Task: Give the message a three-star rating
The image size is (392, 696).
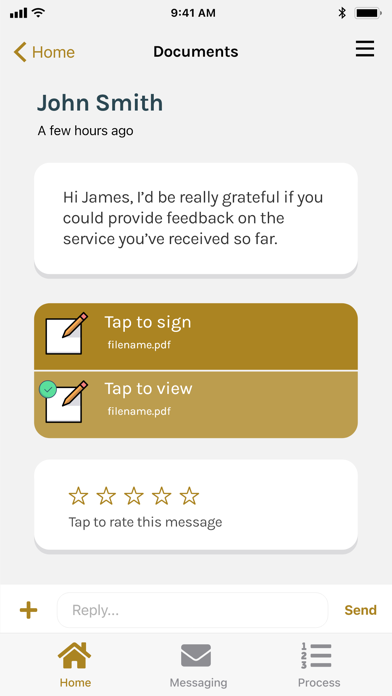Action: pyautogui.click(x=134, y=496)
